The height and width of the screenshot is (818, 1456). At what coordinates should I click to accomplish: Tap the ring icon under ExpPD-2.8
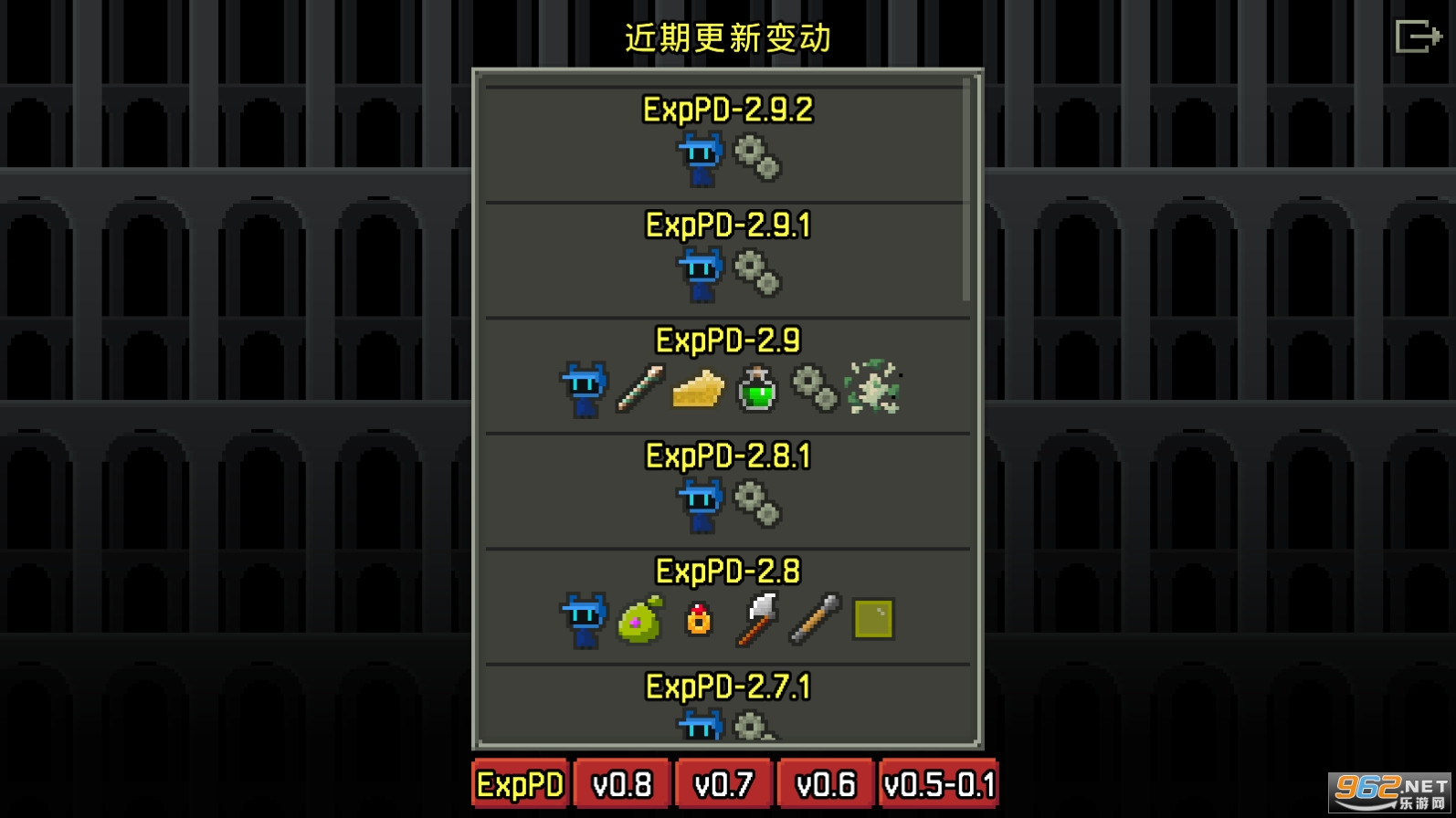[x=699, y=620]
